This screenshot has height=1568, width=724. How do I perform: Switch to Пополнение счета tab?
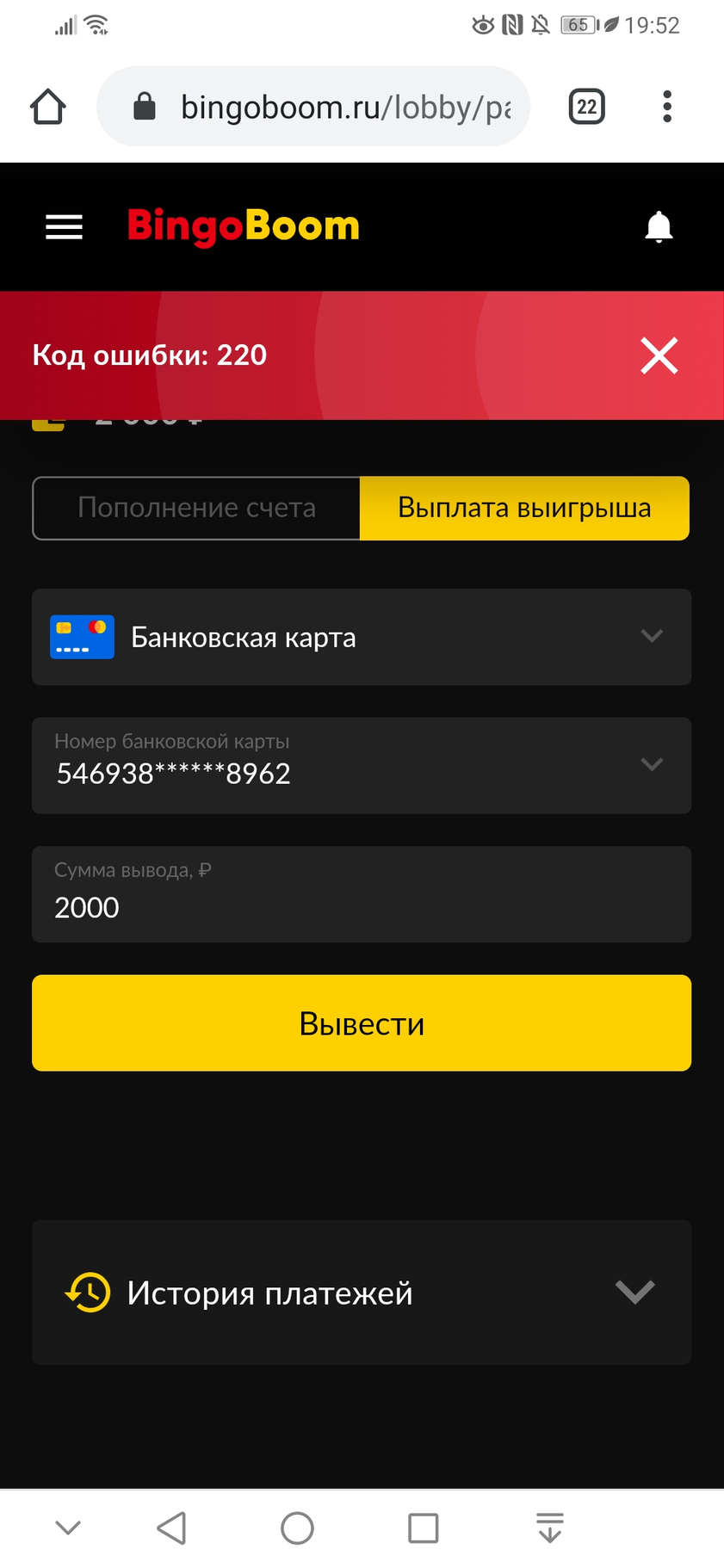click(x=196, y=508)
